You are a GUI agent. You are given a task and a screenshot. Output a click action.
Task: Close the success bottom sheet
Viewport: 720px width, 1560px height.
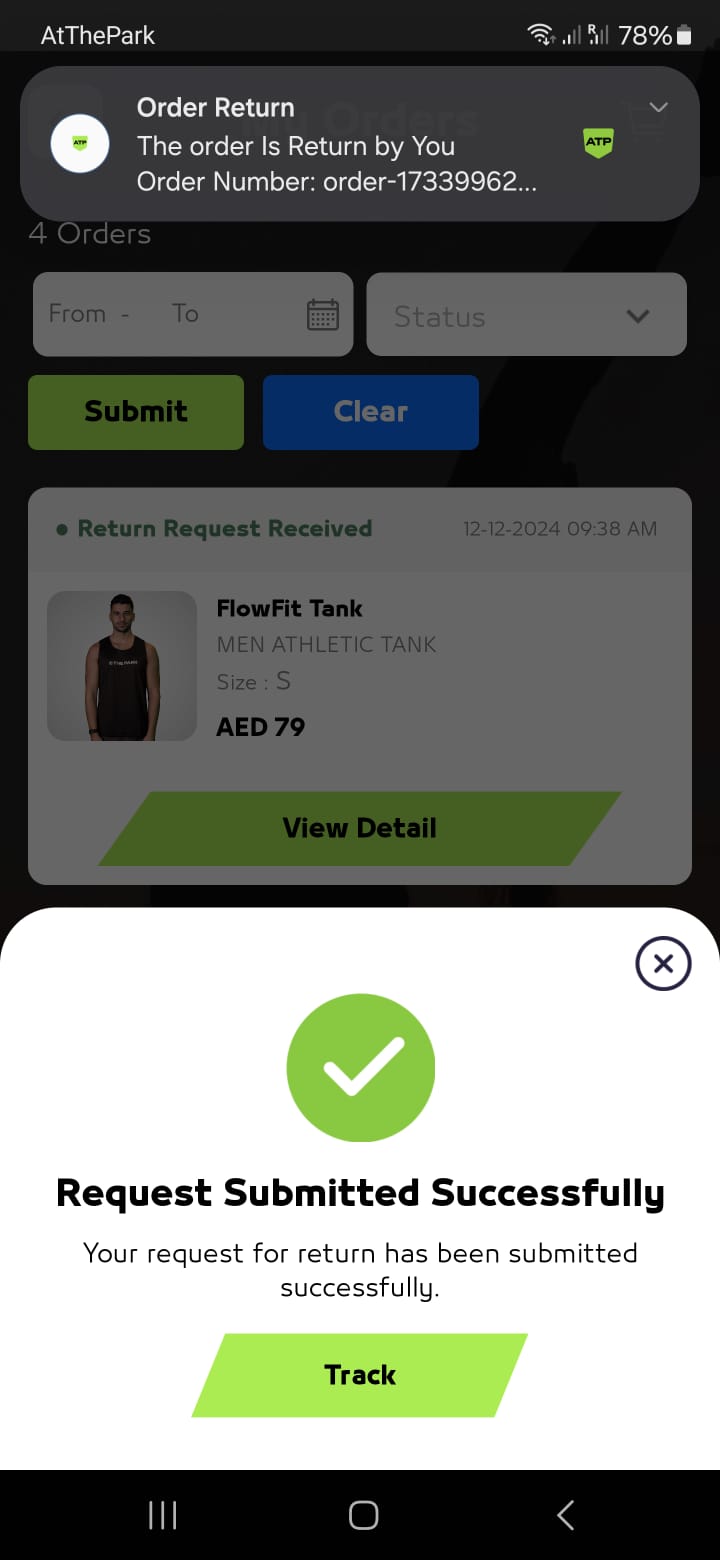pyautogui.click(x=663, y=964)
